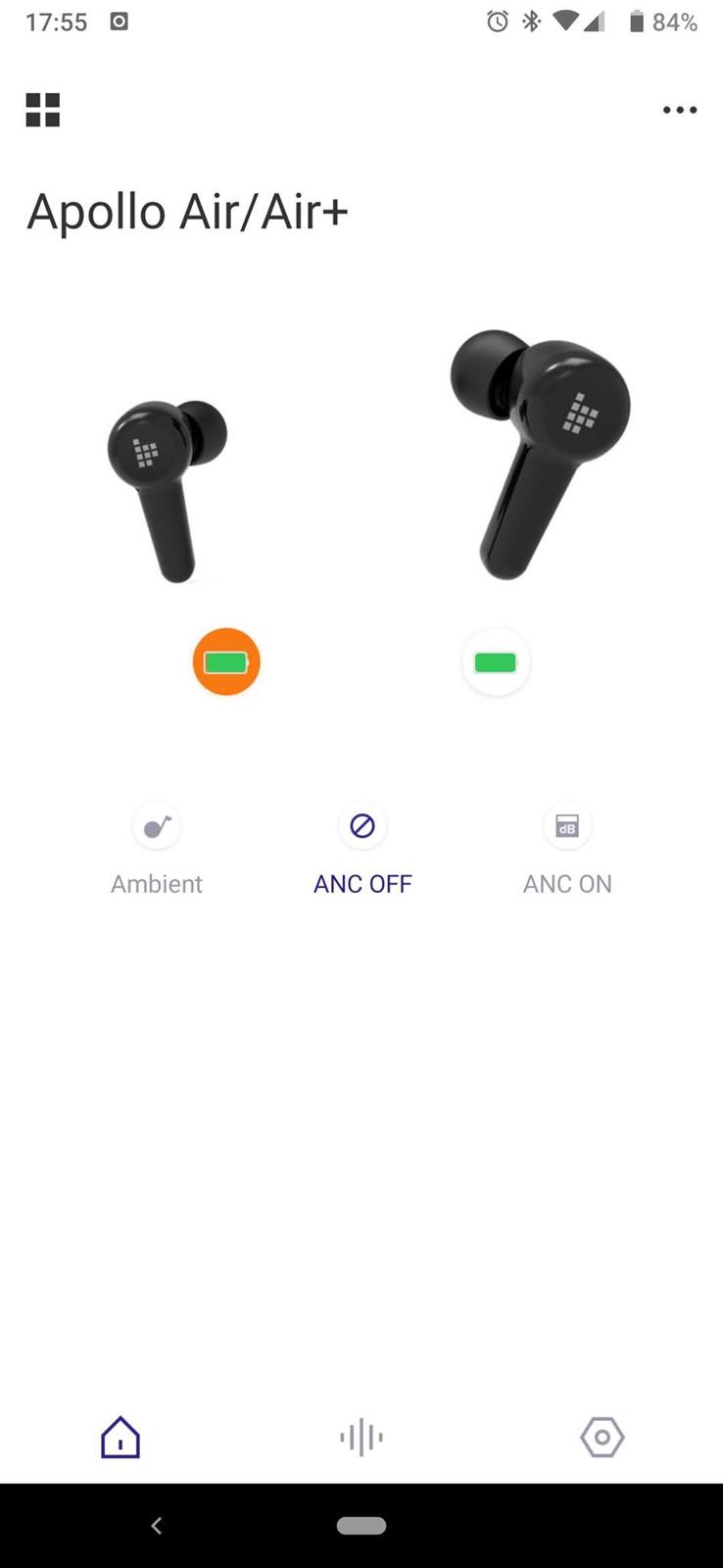723x1568 pixels.
Task: Select ANC OFF mode
Action: (x=362, y=827)
